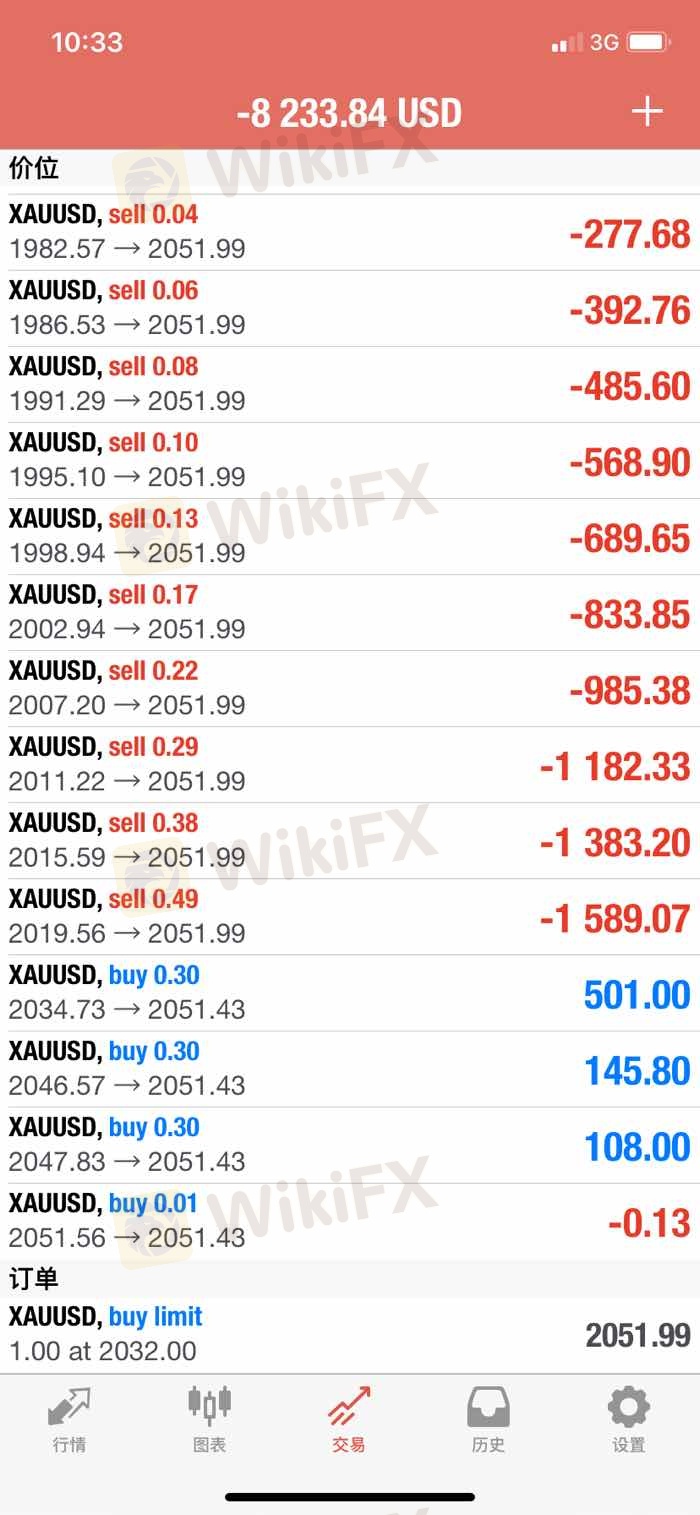Open the buy limit order at 2032.00
The image size is (700, 1515).
coord(350,1335)
